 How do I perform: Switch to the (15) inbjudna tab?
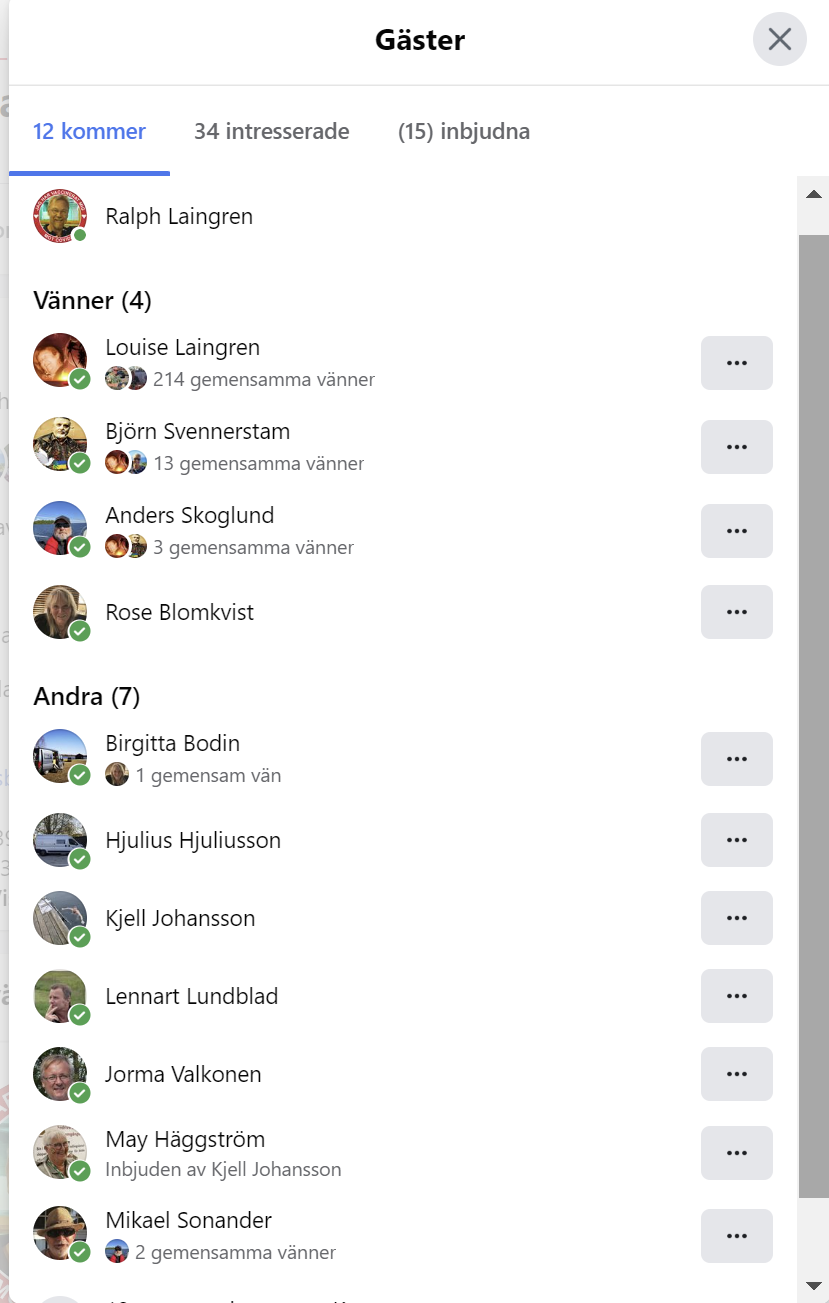[464, 131]
